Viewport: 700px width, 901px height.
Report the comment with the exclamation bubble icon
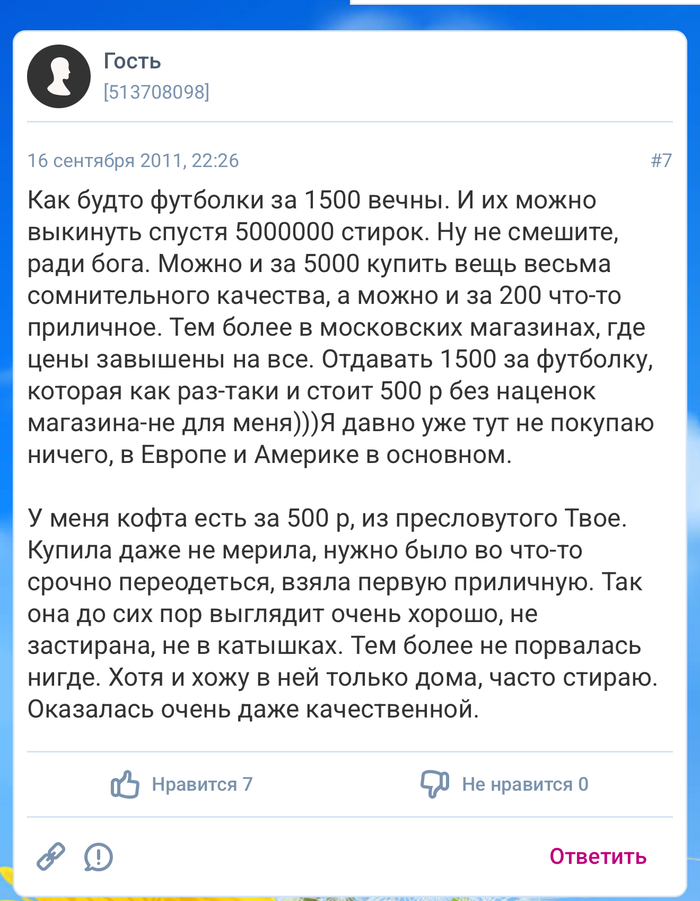(98, 856)
